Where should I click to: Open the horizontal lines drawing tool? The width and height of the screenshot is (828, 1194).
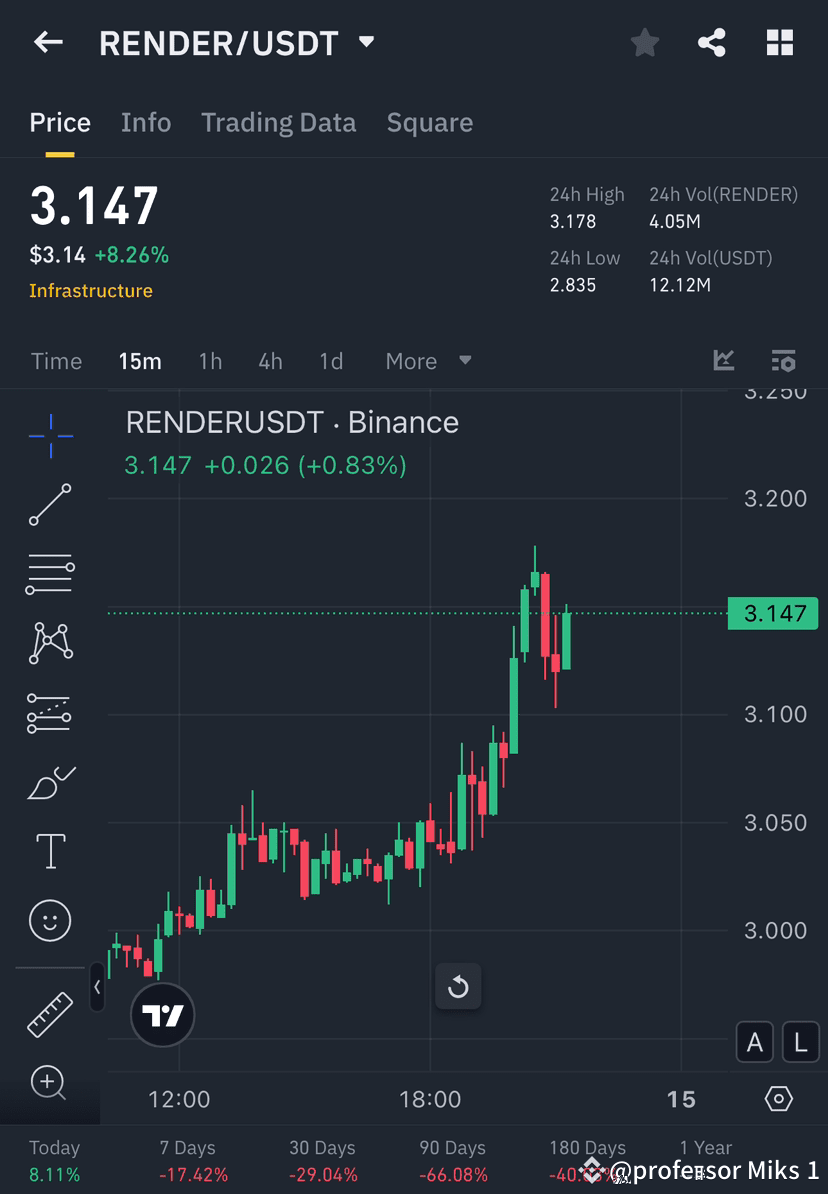tap(50, 574)
